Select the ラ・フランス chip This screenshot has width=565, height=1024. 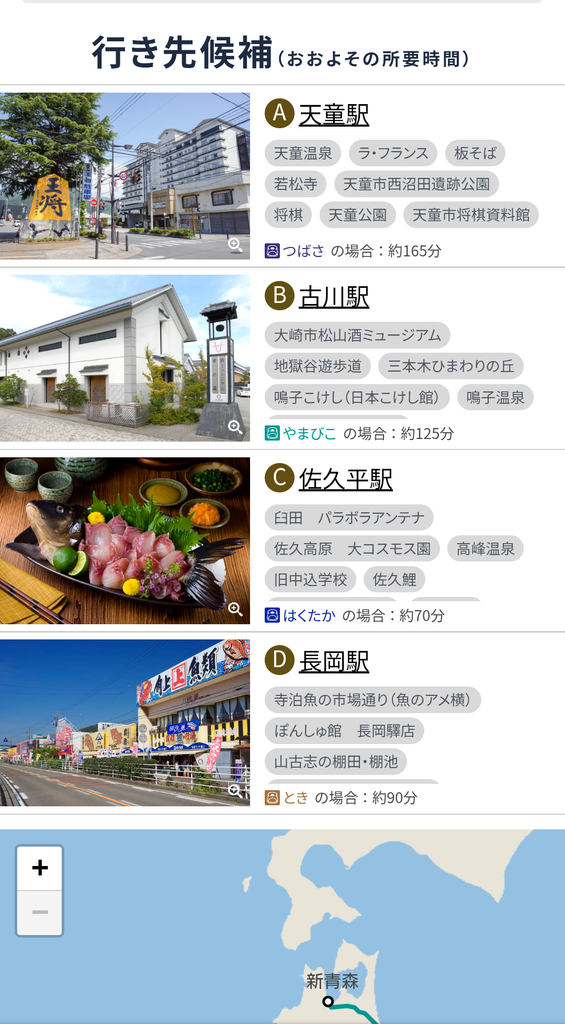(x=393, y=153)
